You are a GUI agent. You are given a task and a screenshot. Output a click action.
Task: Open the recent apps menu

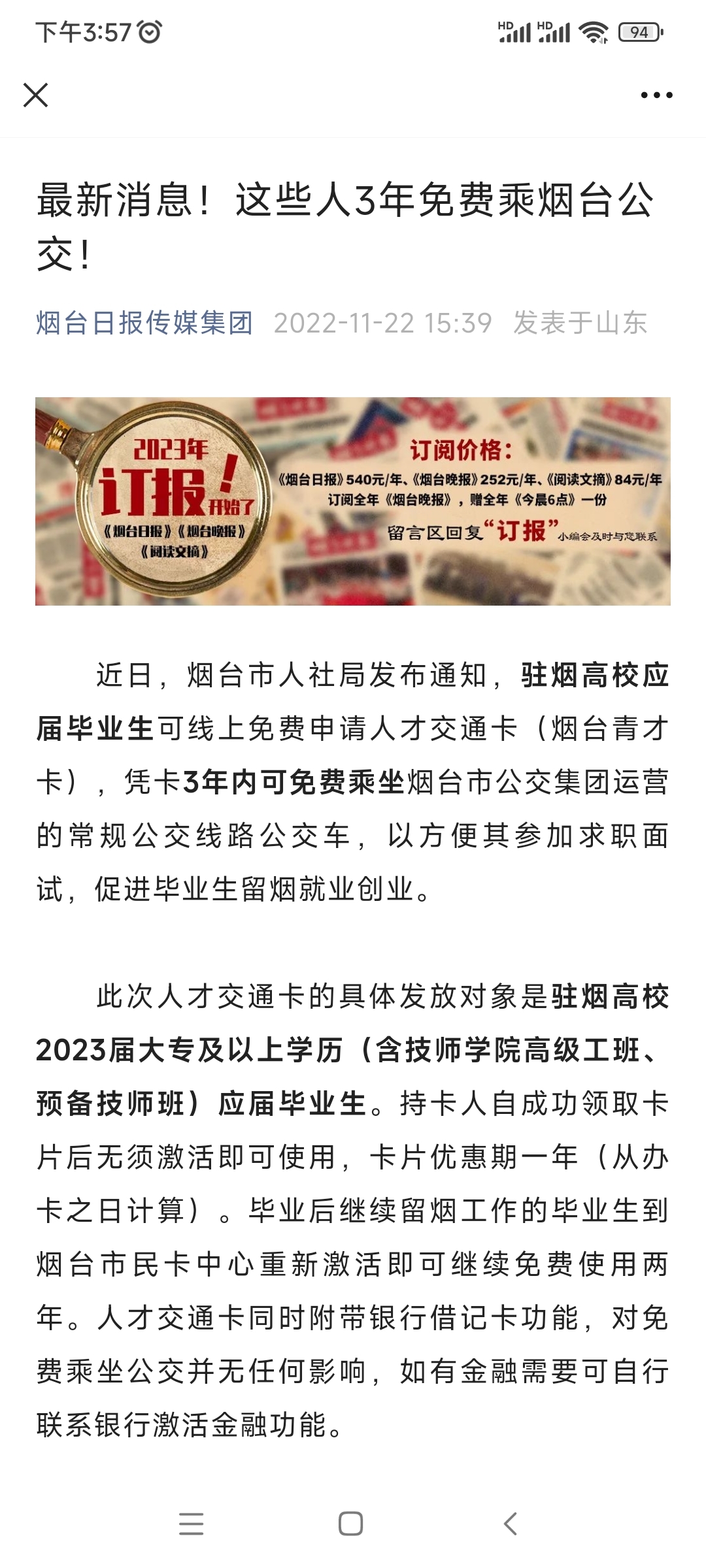tap(191, 1524)
